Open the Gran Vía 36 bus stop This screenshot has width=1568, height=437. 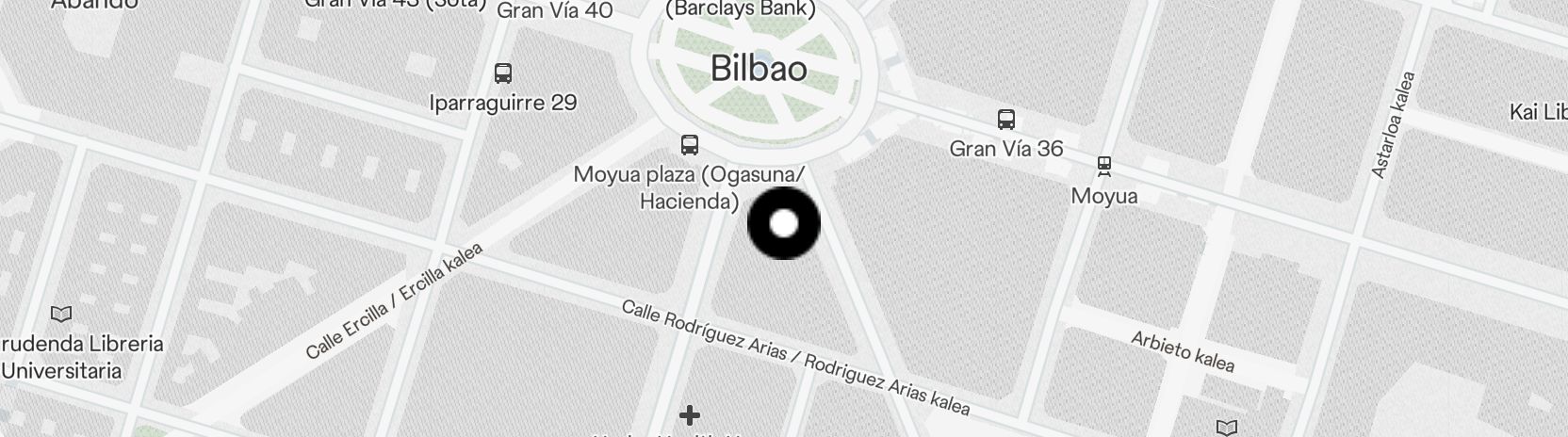coord(1005,120)
